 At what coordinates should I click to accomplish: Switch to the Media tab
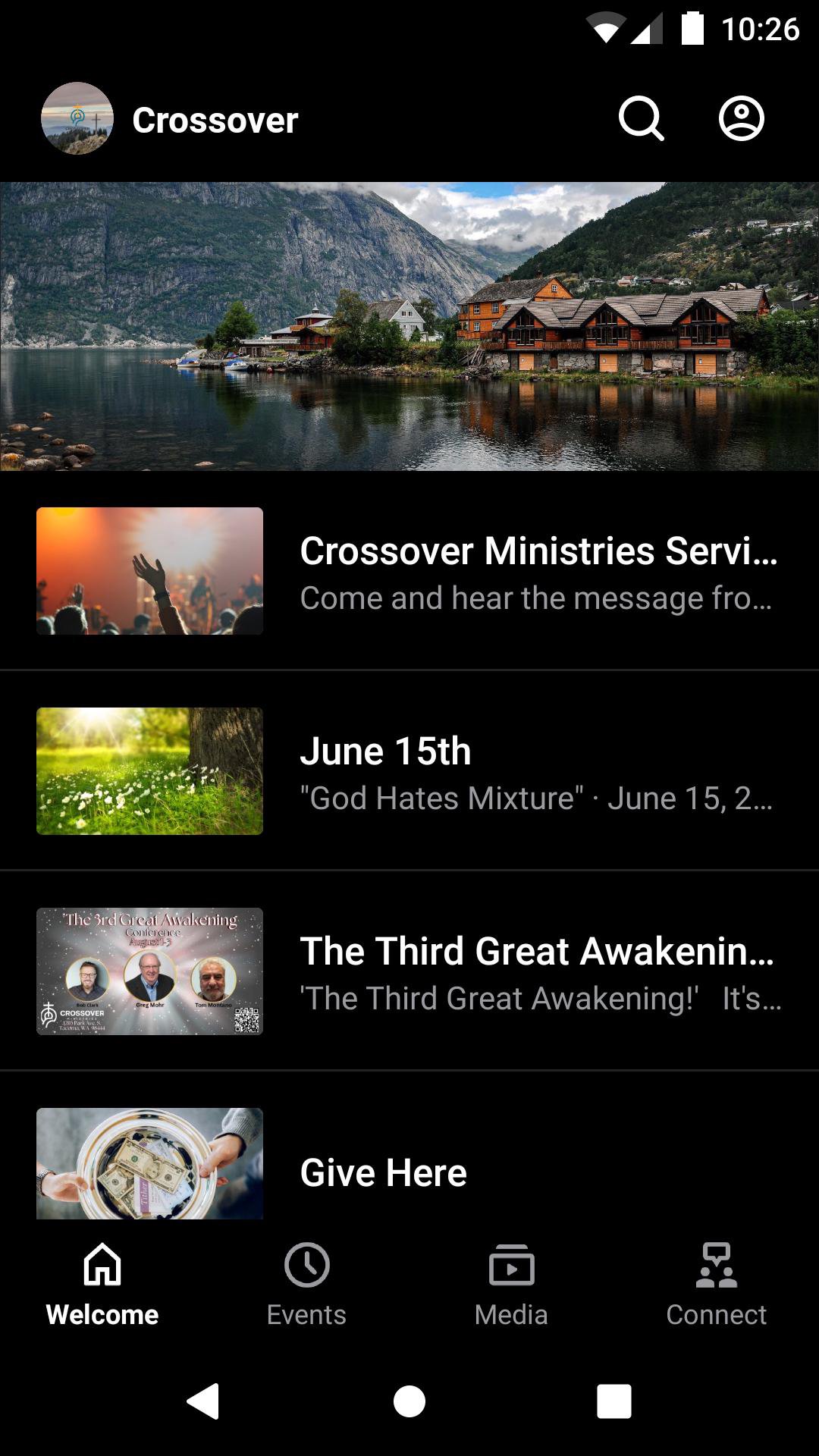pyautogui.click(x=511, y=1285)
